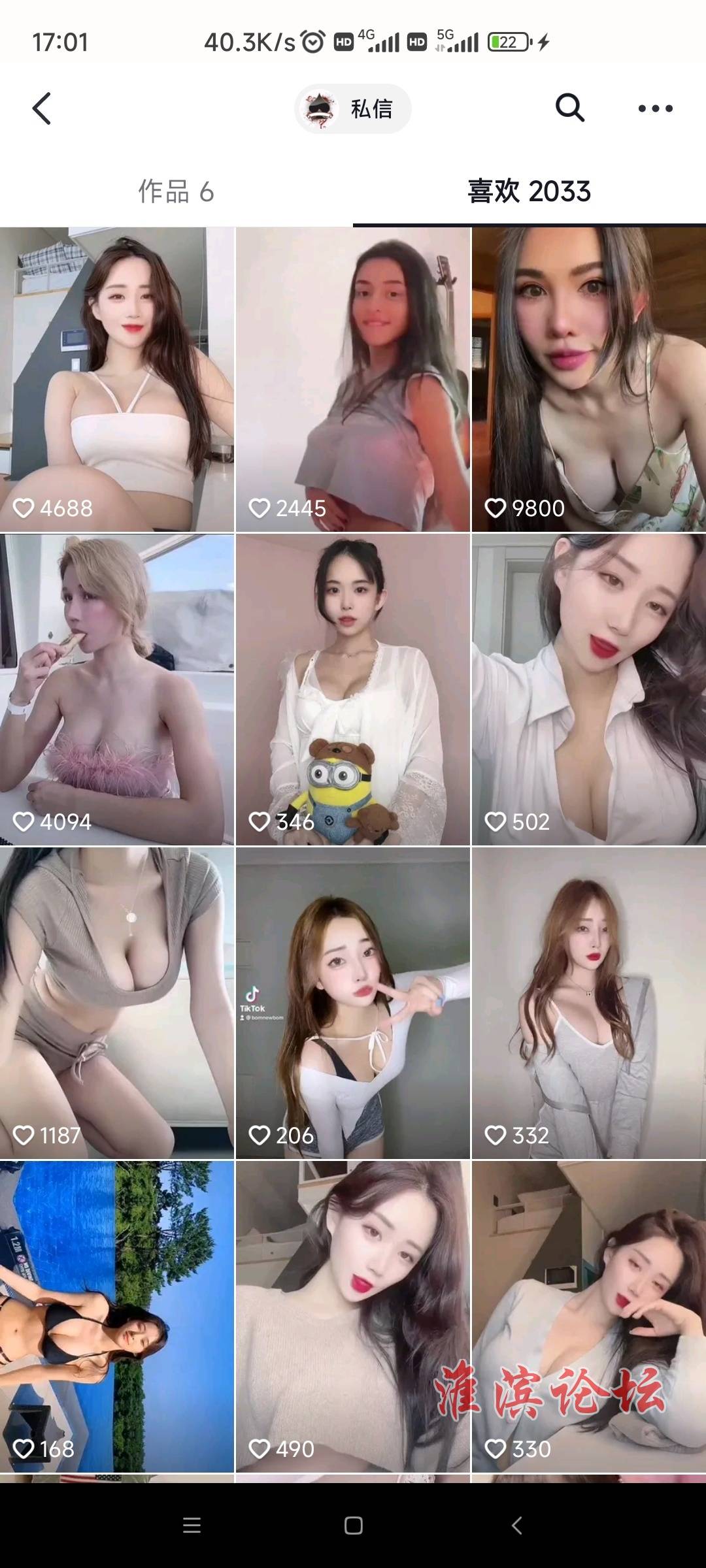706x1568 pixels.
Task: Open the video with 330 likes
Action: [589, 1316]
